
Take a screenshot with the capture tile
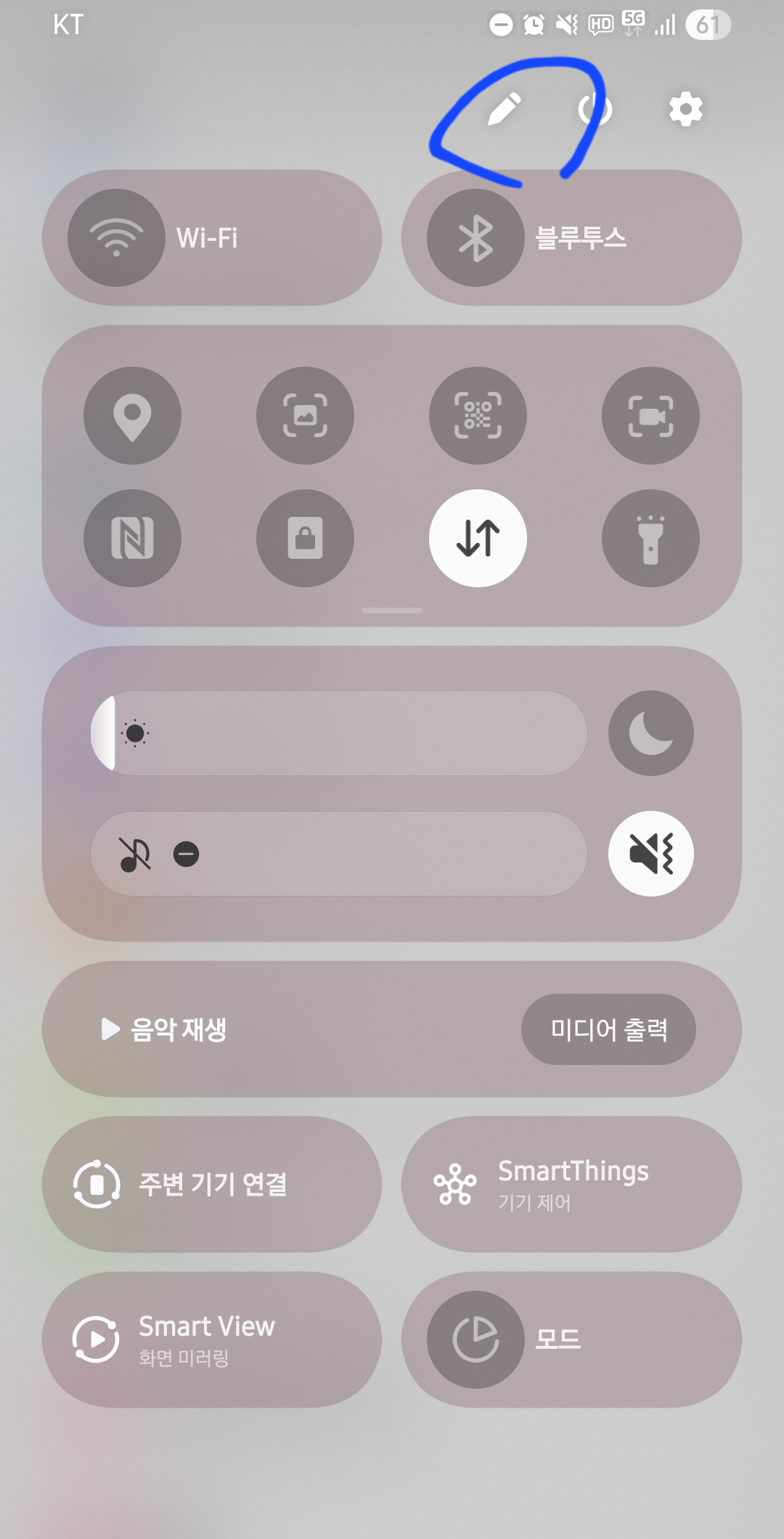coord(305,415)
